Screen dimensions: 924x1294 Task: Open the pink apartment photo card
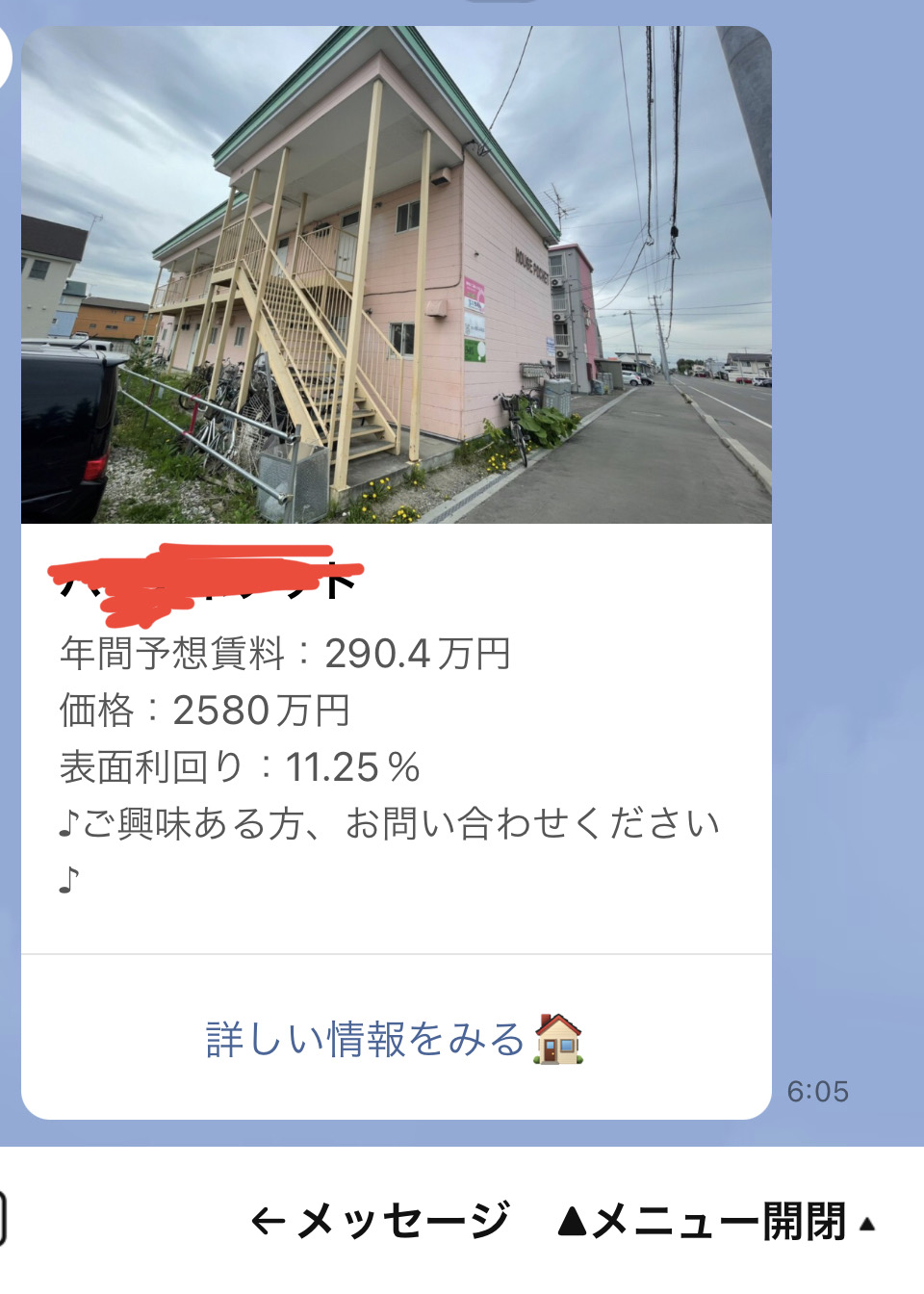coord(397,275)
